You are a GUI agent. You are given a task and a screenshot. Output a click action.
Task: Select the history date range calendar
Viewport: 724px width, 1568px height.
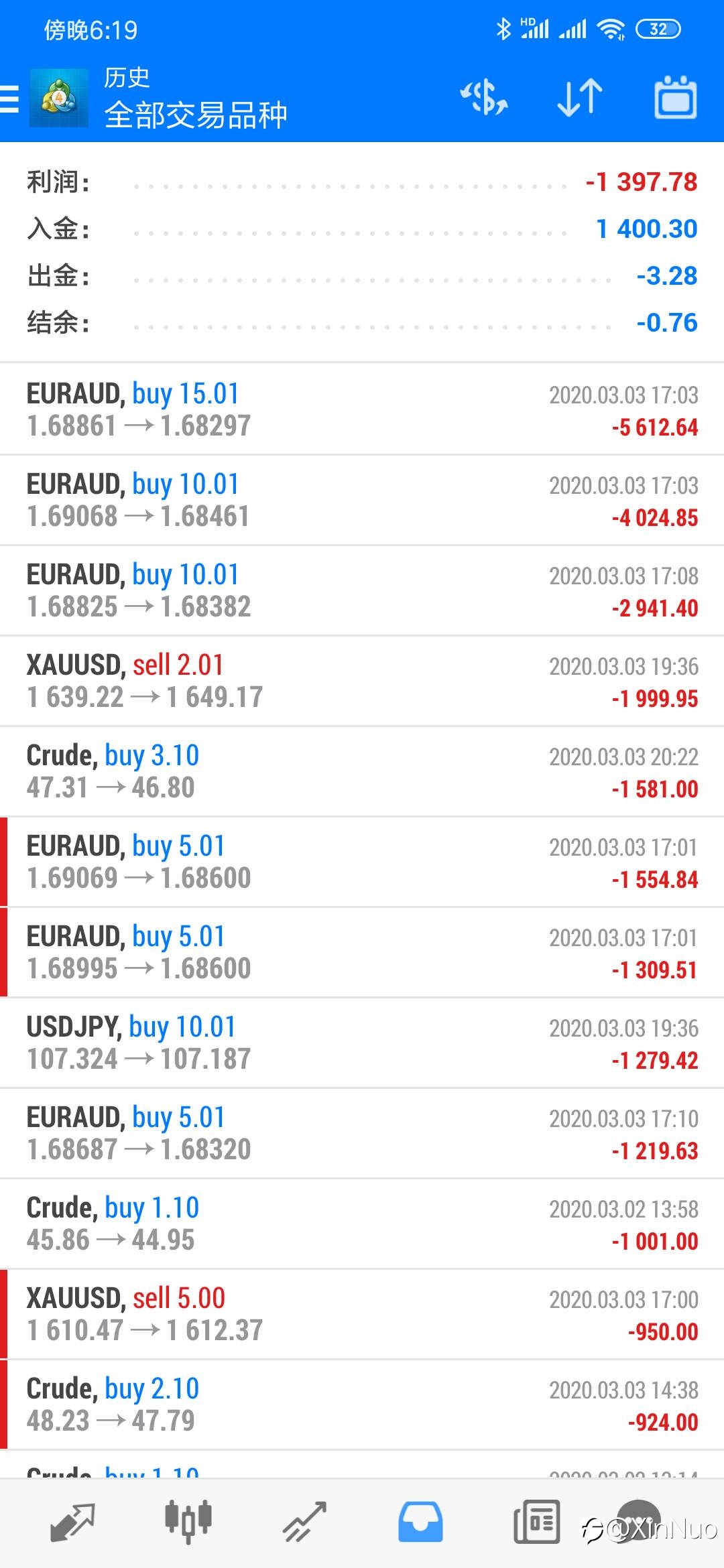(x=675, y=98)
